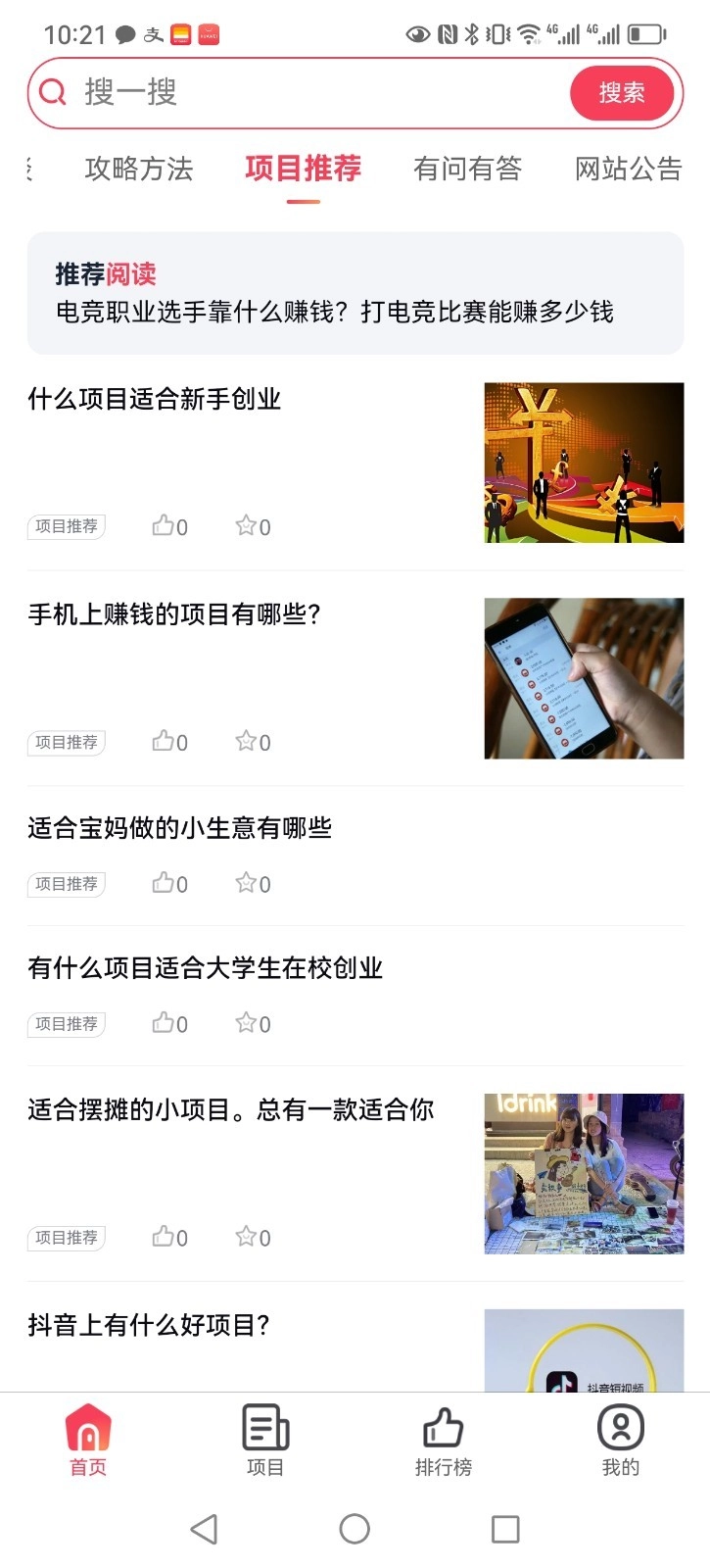Tap the thumbs-up icon under 手机上赚钱的项目有哪些?
This screenshot has width=710, height=1568.
point(164,740)
